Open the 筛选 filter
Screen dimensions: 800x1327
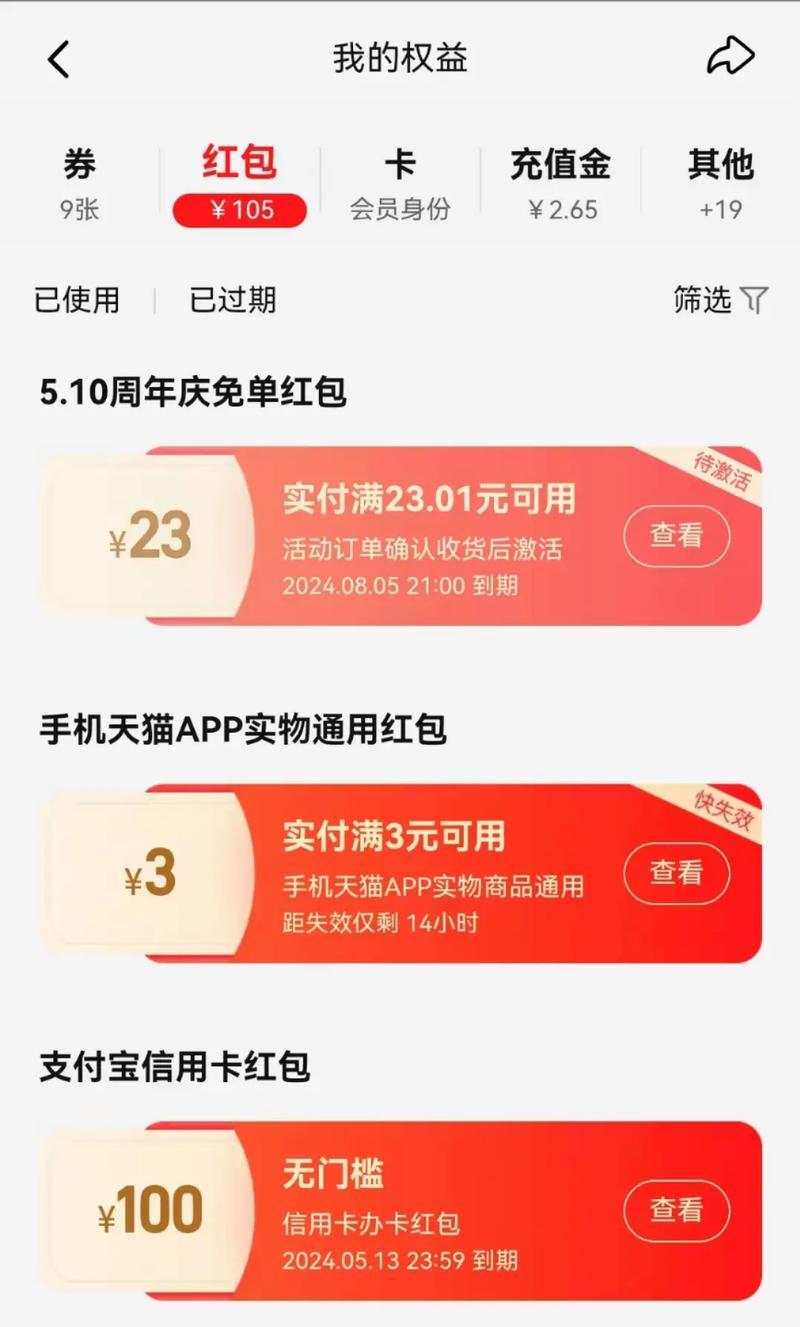[720, 300]
